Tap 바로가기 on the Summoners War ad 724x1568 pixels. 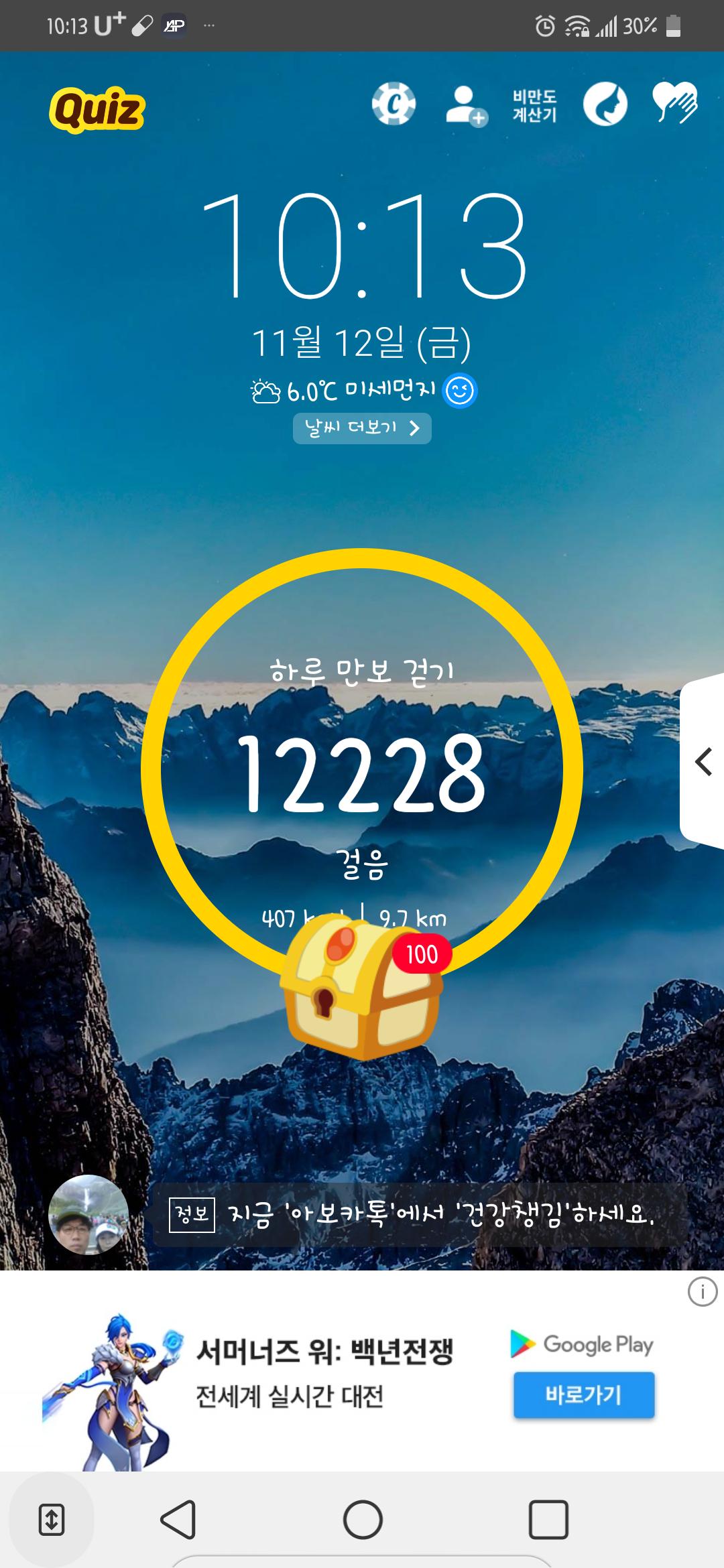tap(583, 1395)
